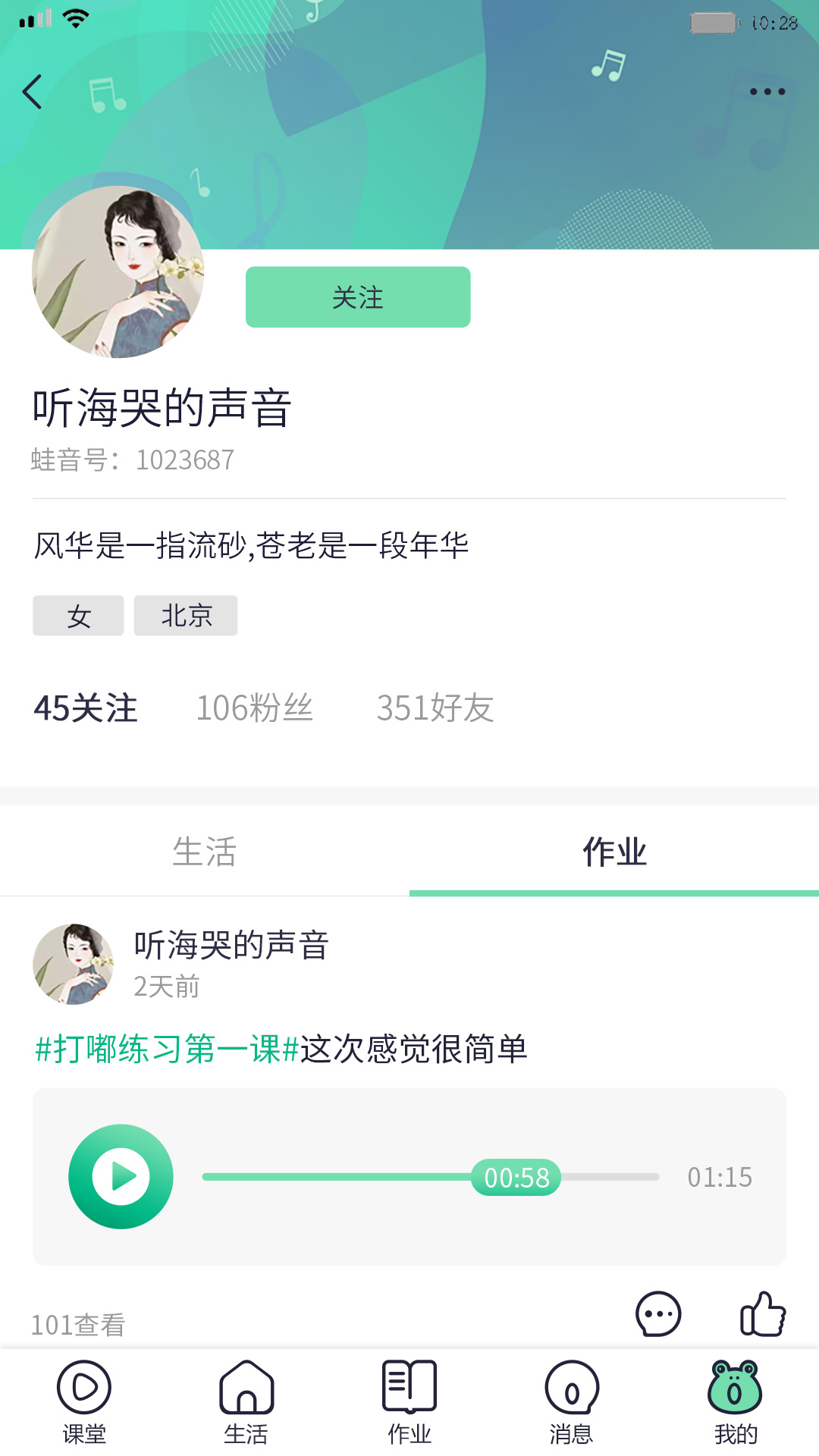
Task: Tap the audio progress bar at 00:58
Action: pos(516,1177)
